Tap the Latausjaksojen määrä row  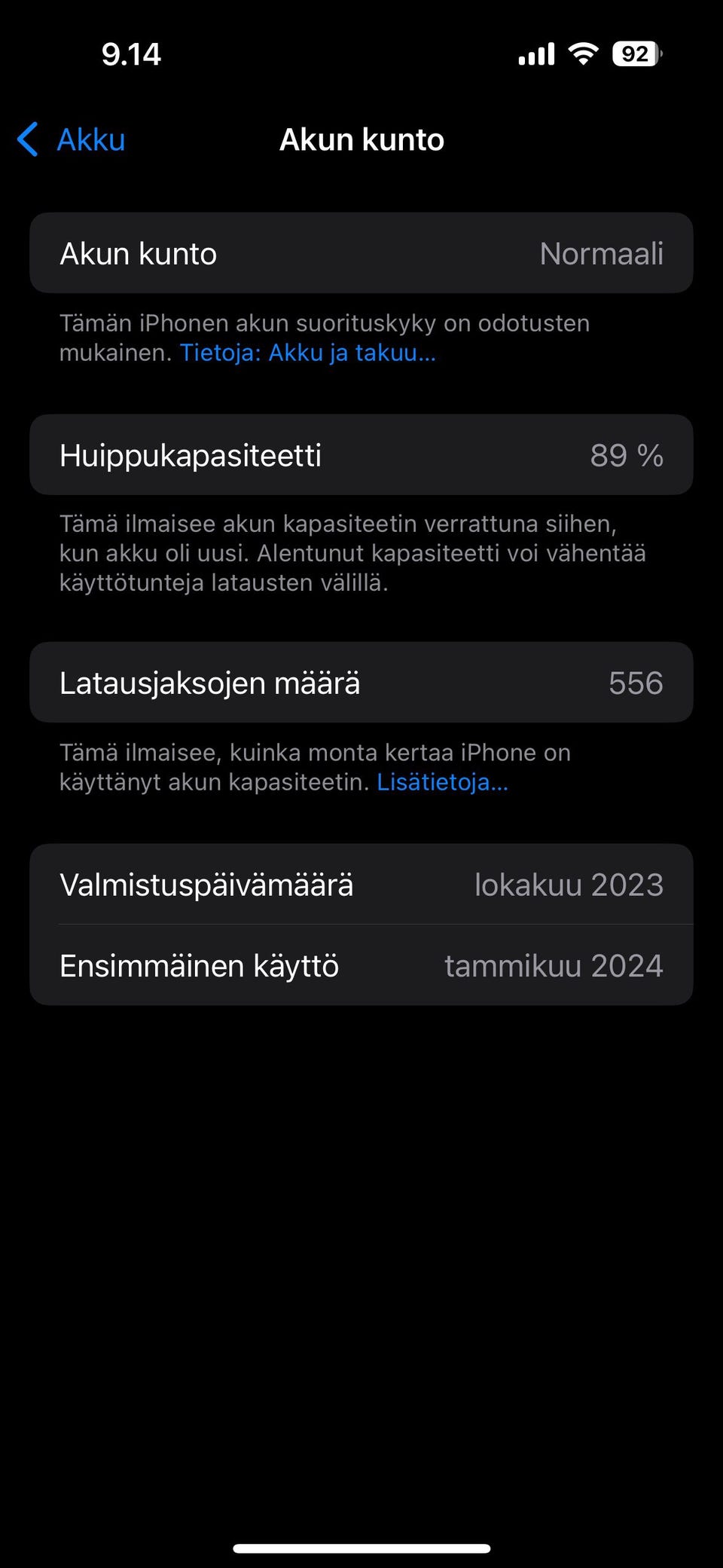tap(361, 683)
